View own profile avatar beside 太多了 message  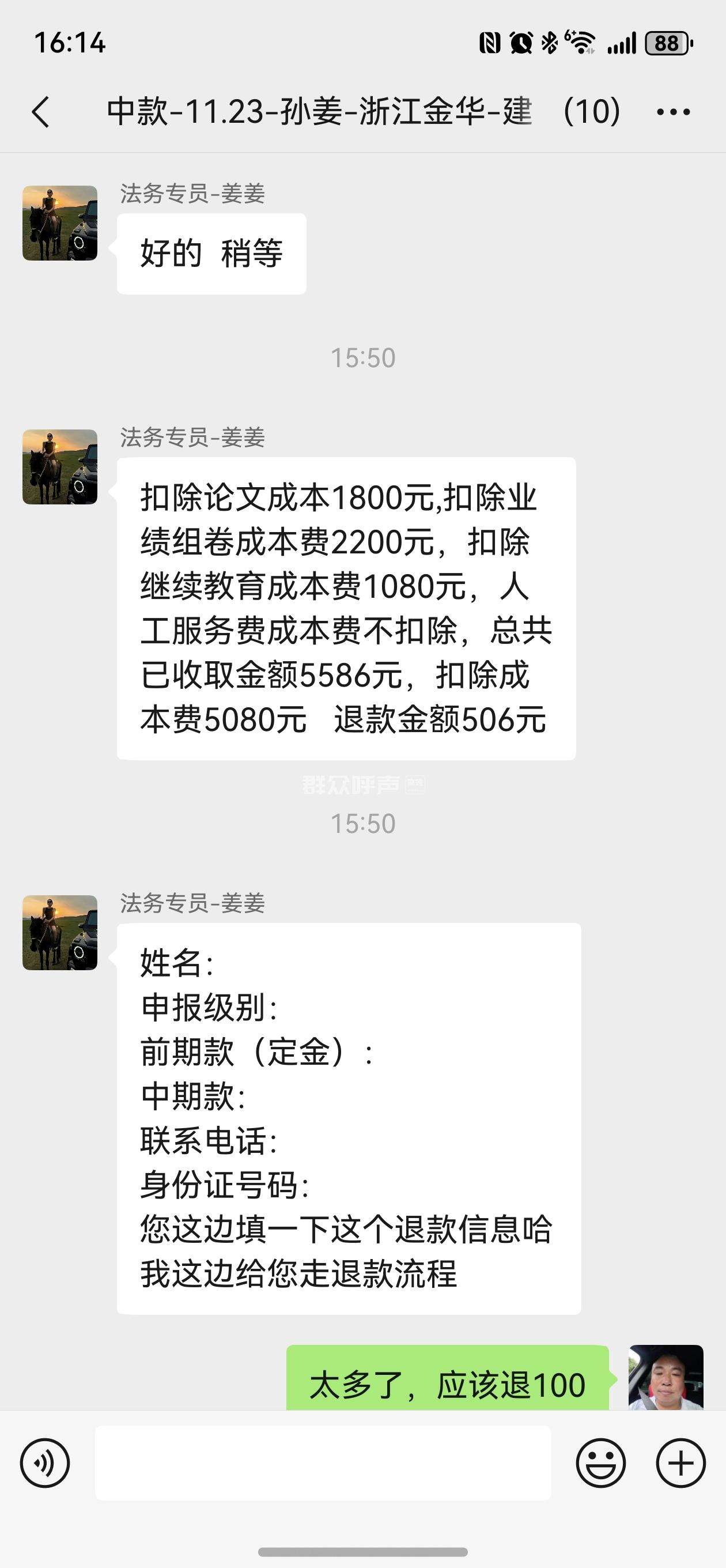coord(665,1378)
